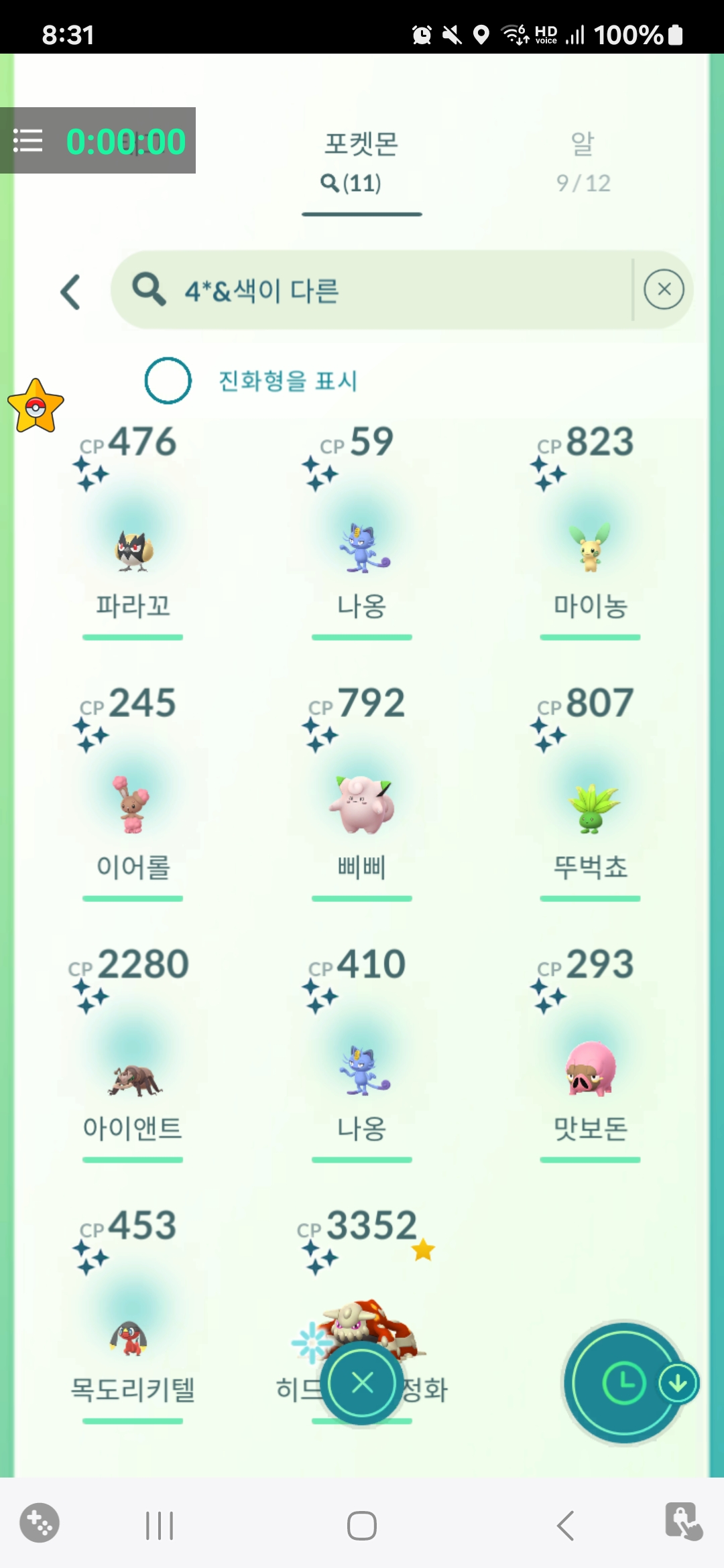The width and height of the screenshot is (724, 1568).
Task: Open the recent sort order button
Action: pyautogui.click(x=625, y=1382)
